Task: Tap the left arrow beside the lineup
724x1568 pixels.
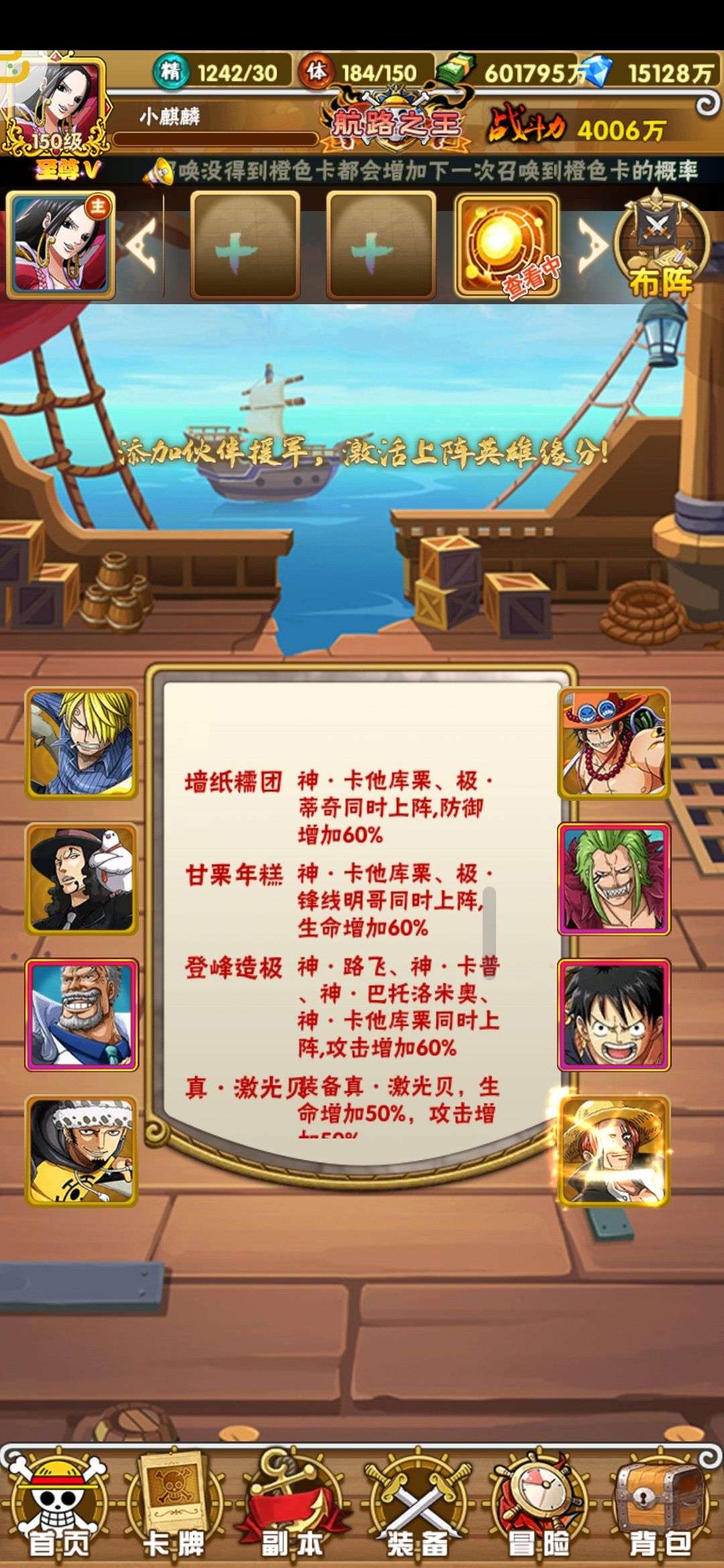Action: [142, 245]
